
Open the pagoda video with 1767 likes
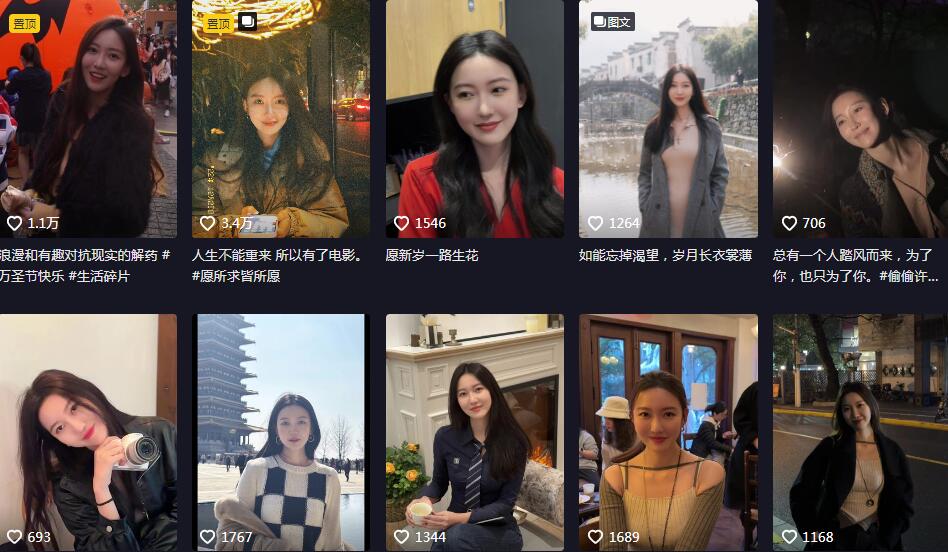click(280, 432)
